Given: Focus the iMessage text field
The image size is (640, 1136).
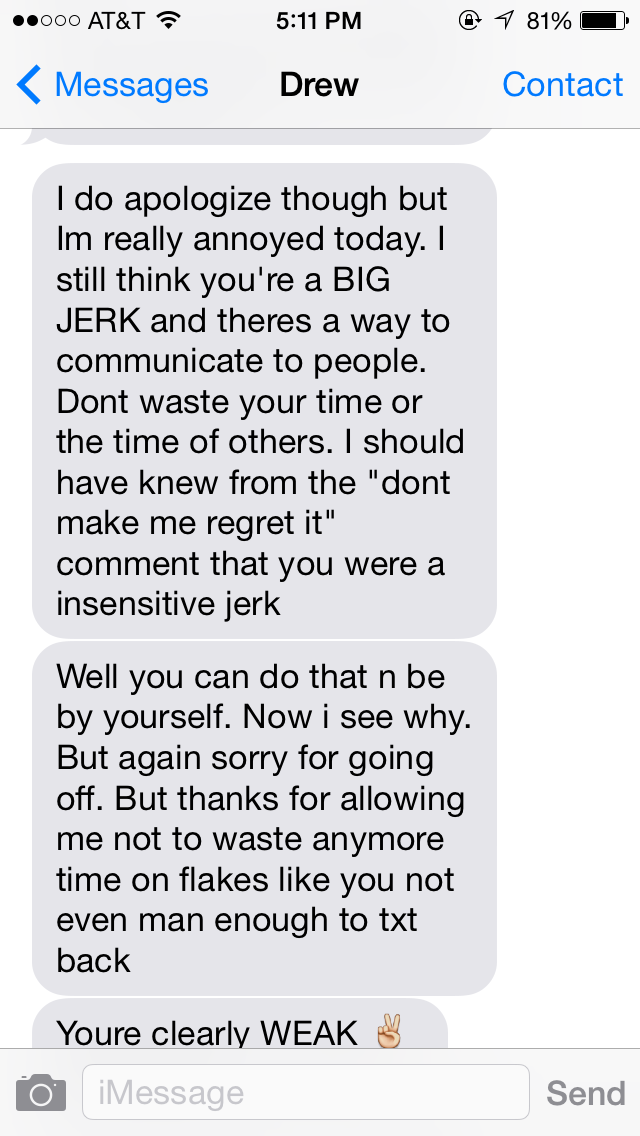Looking at the screenshot, I should (305, 1092).
